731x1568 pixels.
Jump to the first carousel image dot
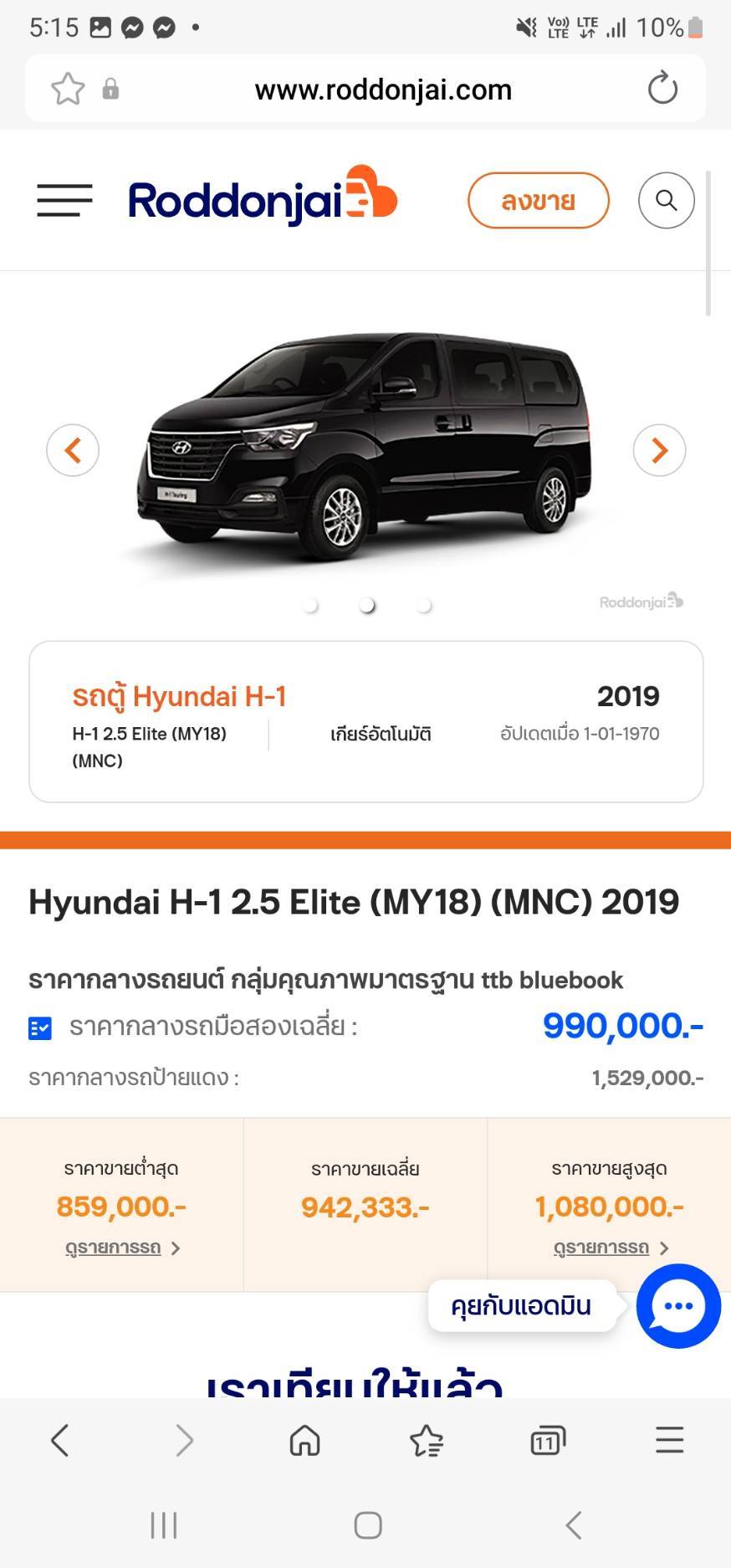pos(310,605)
